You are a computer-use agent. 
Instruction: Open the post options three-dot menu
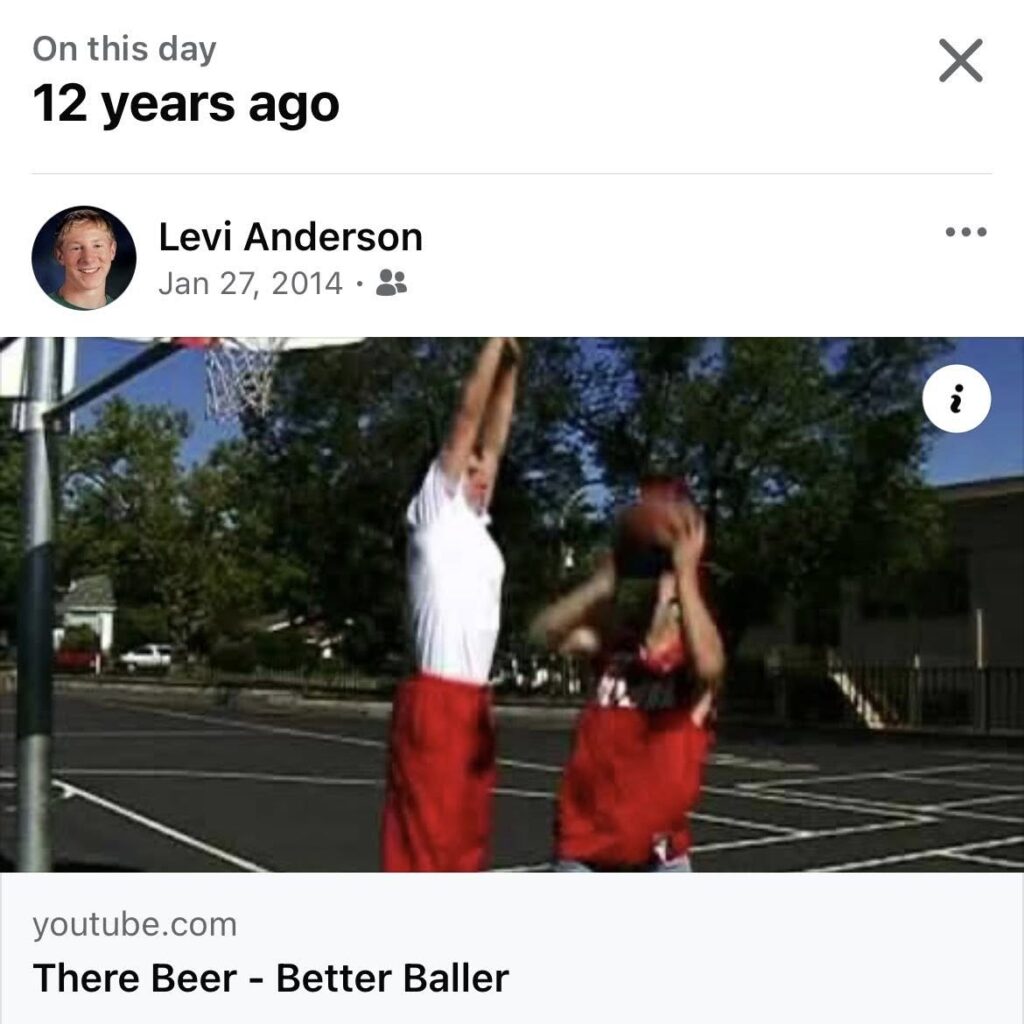click(965, 233)
